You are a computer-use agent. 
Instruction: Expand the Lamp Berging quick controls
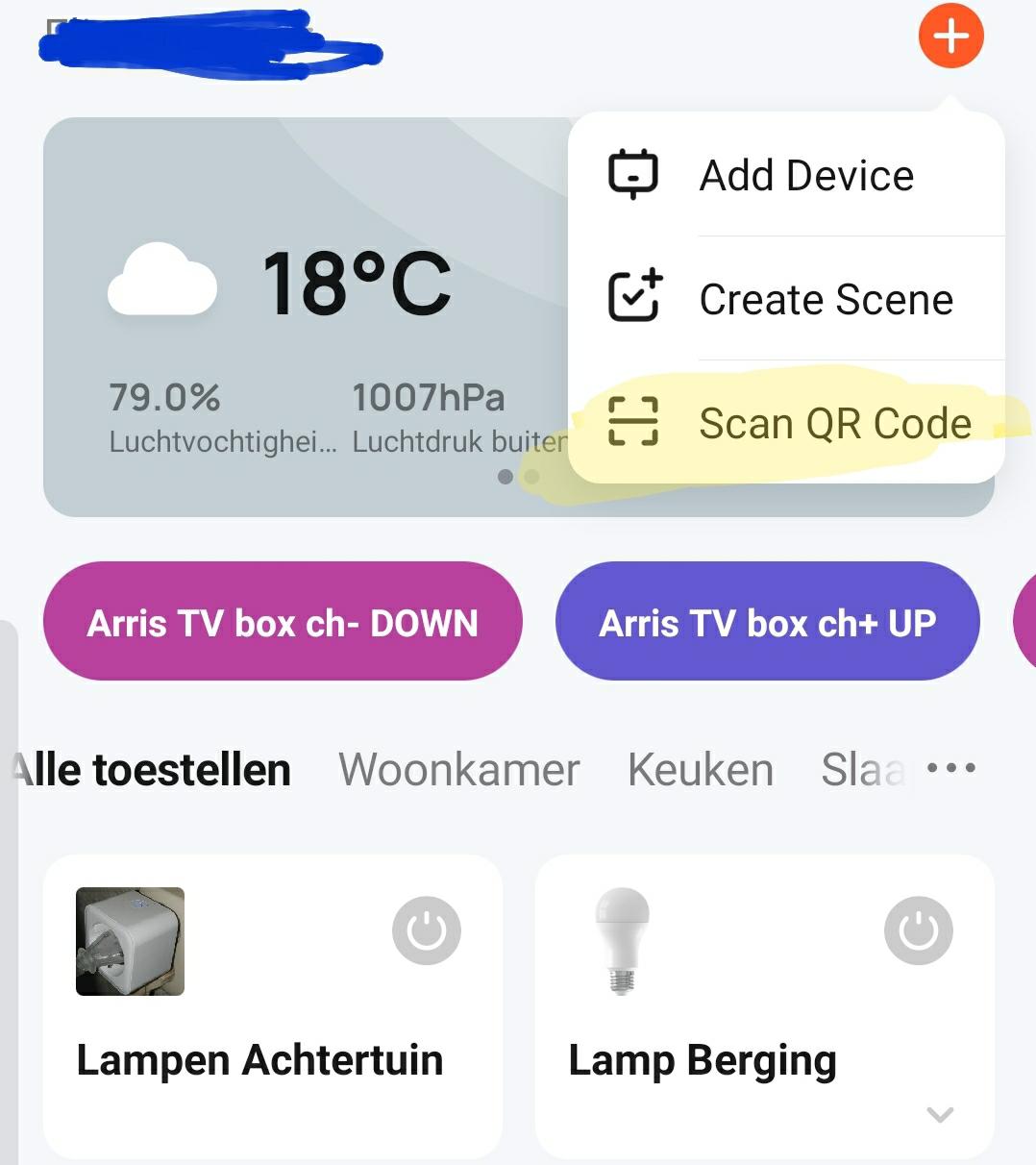(939, 1114)
